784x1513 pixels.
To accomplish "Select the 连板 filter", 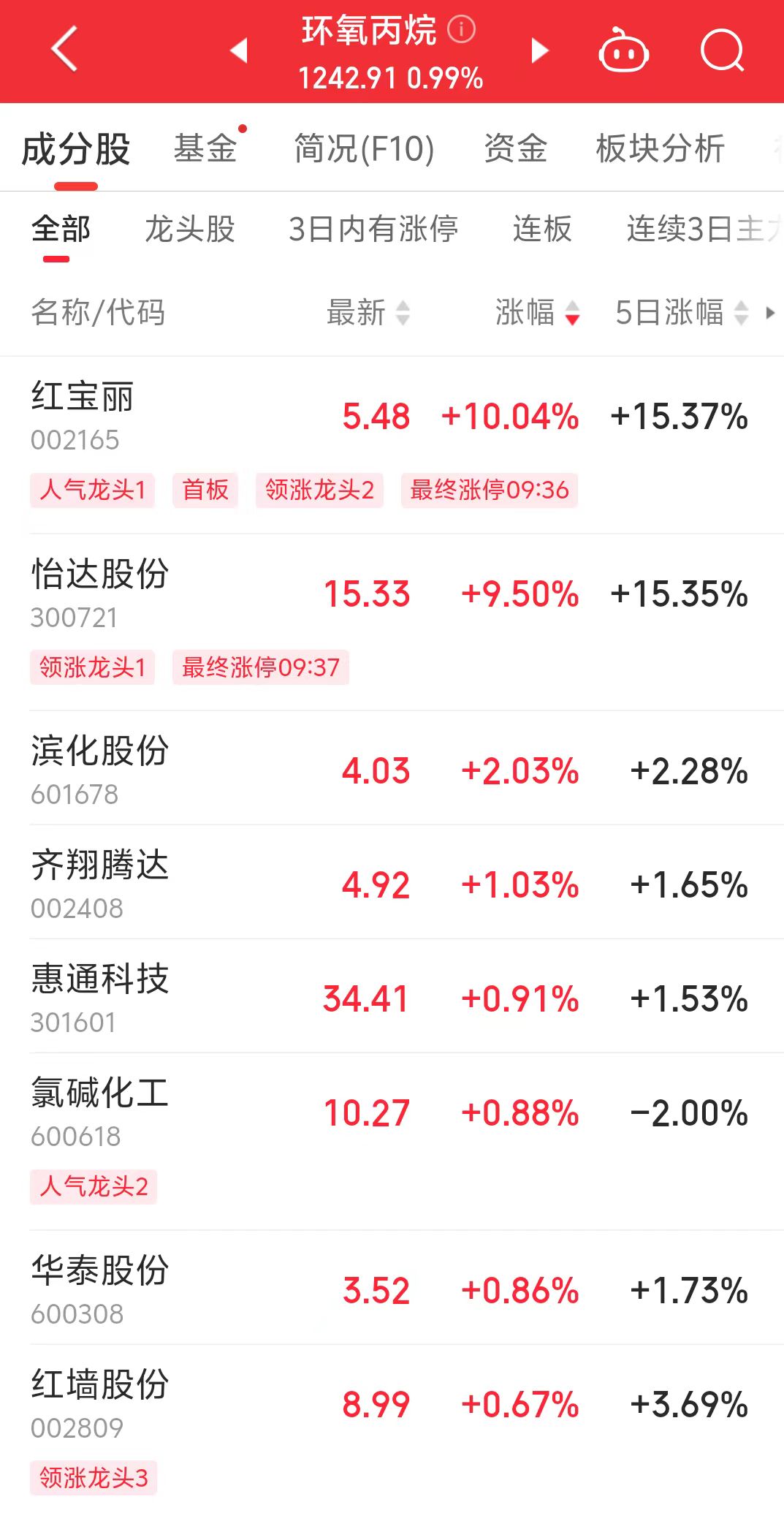I will [541, 229].
